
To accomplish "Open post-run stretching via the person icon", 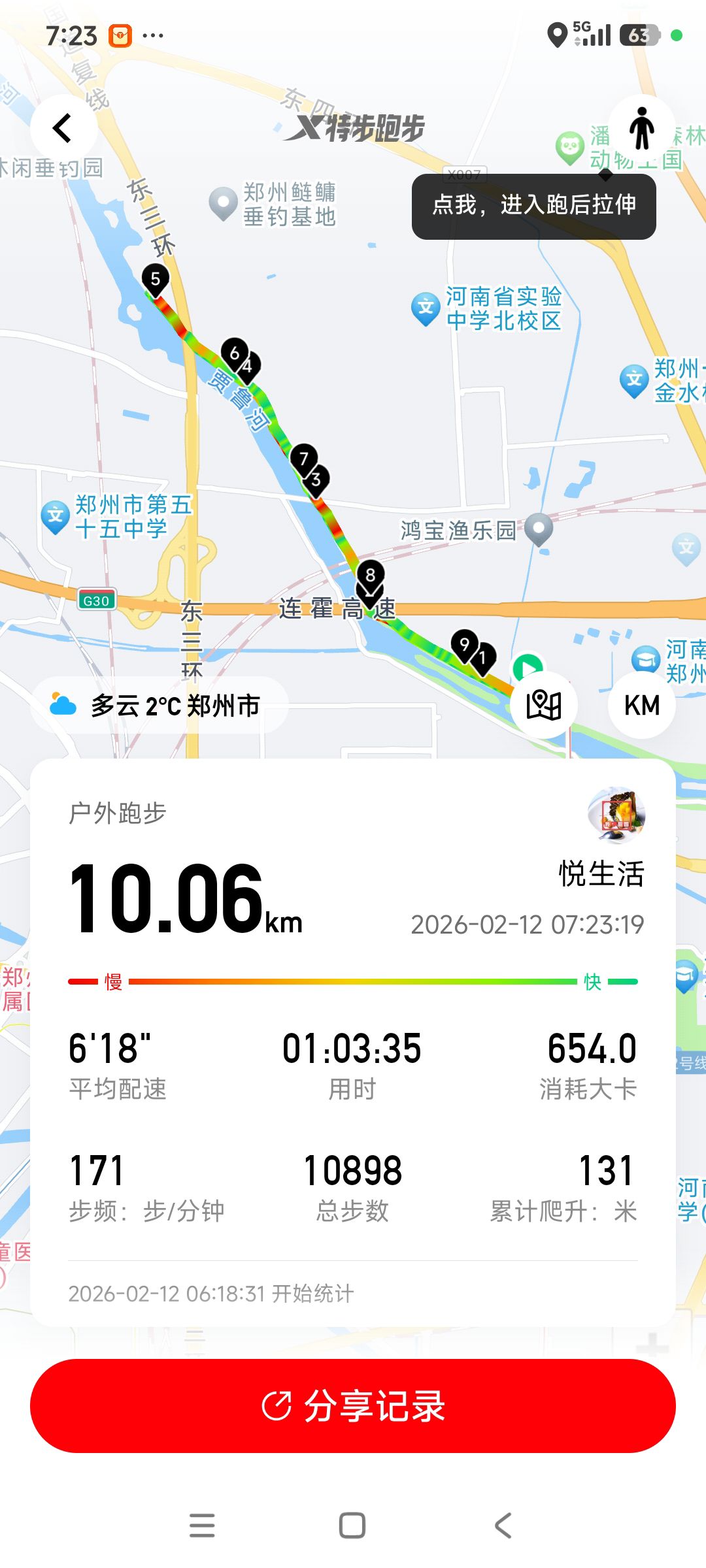I will [x=641, y=129].
